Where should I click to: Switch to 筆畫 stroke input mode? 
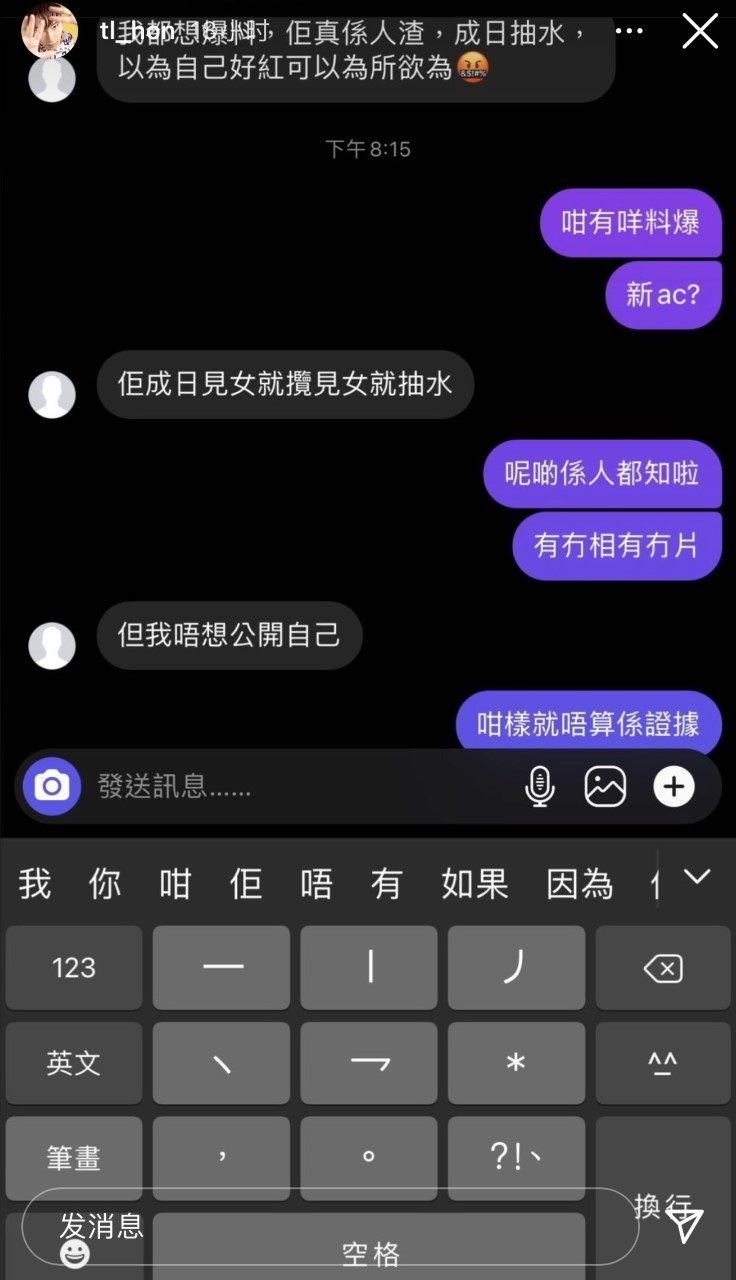(73, 1157)
